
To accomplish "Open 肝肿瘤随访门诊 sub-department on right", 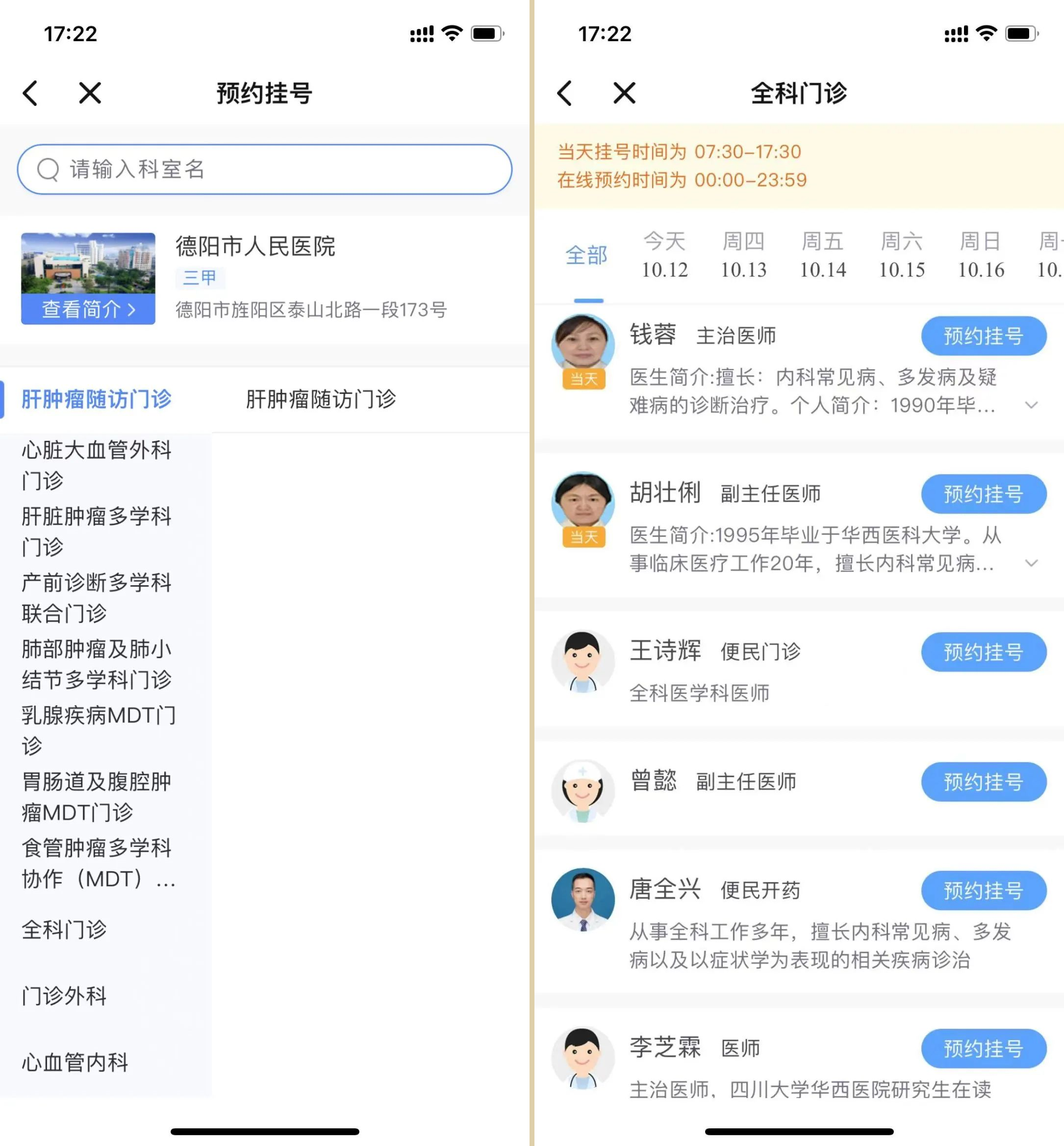I will coord(321,399).
